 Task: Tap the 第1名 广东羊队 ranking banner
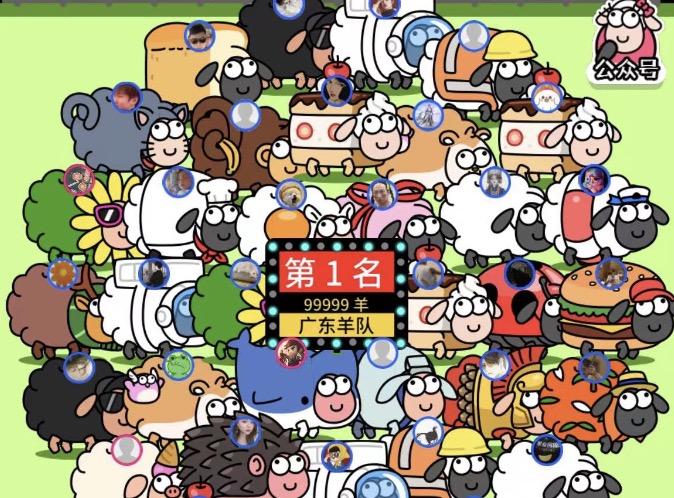pos(337,292)
